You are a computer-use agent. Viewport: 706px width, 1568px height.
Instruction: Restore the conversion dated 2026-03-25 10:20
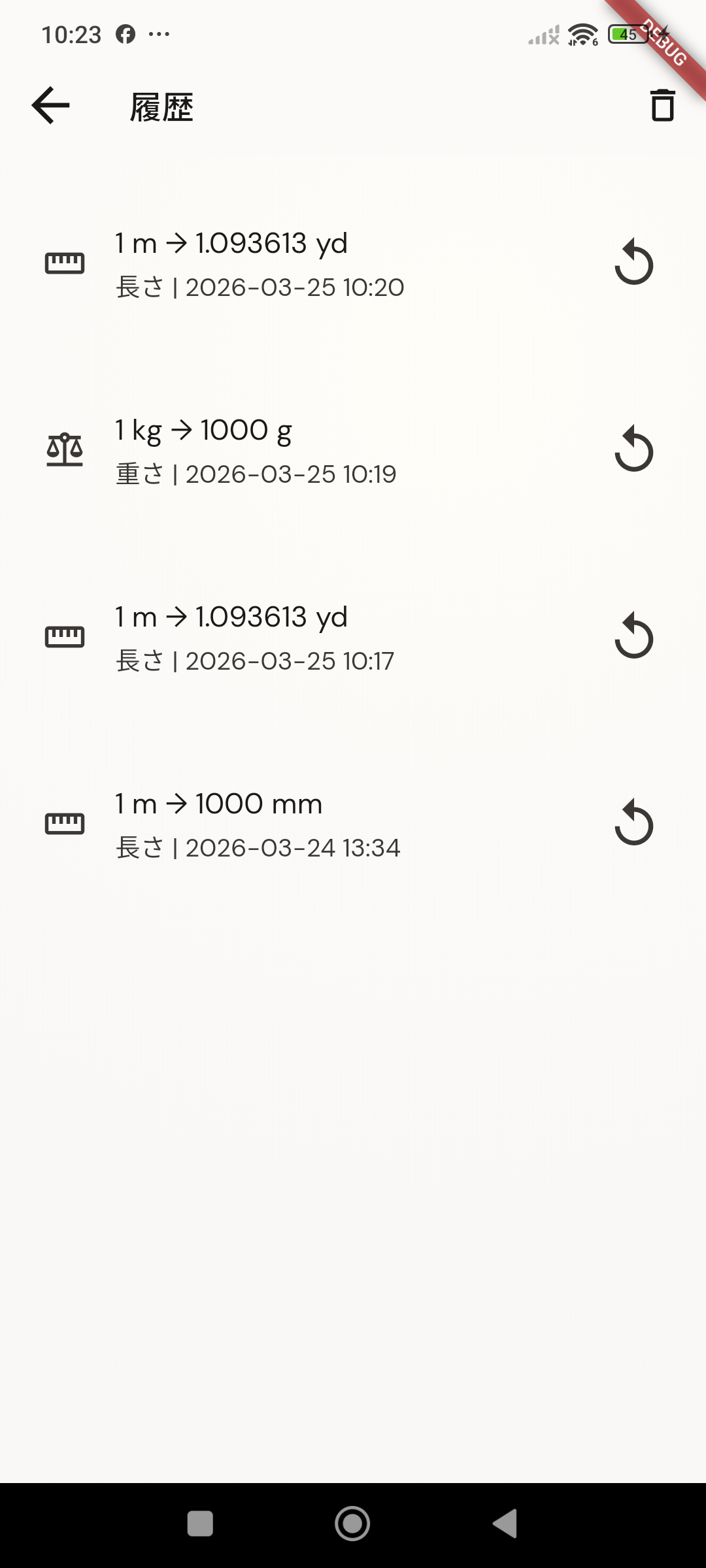tap(633, 263)
